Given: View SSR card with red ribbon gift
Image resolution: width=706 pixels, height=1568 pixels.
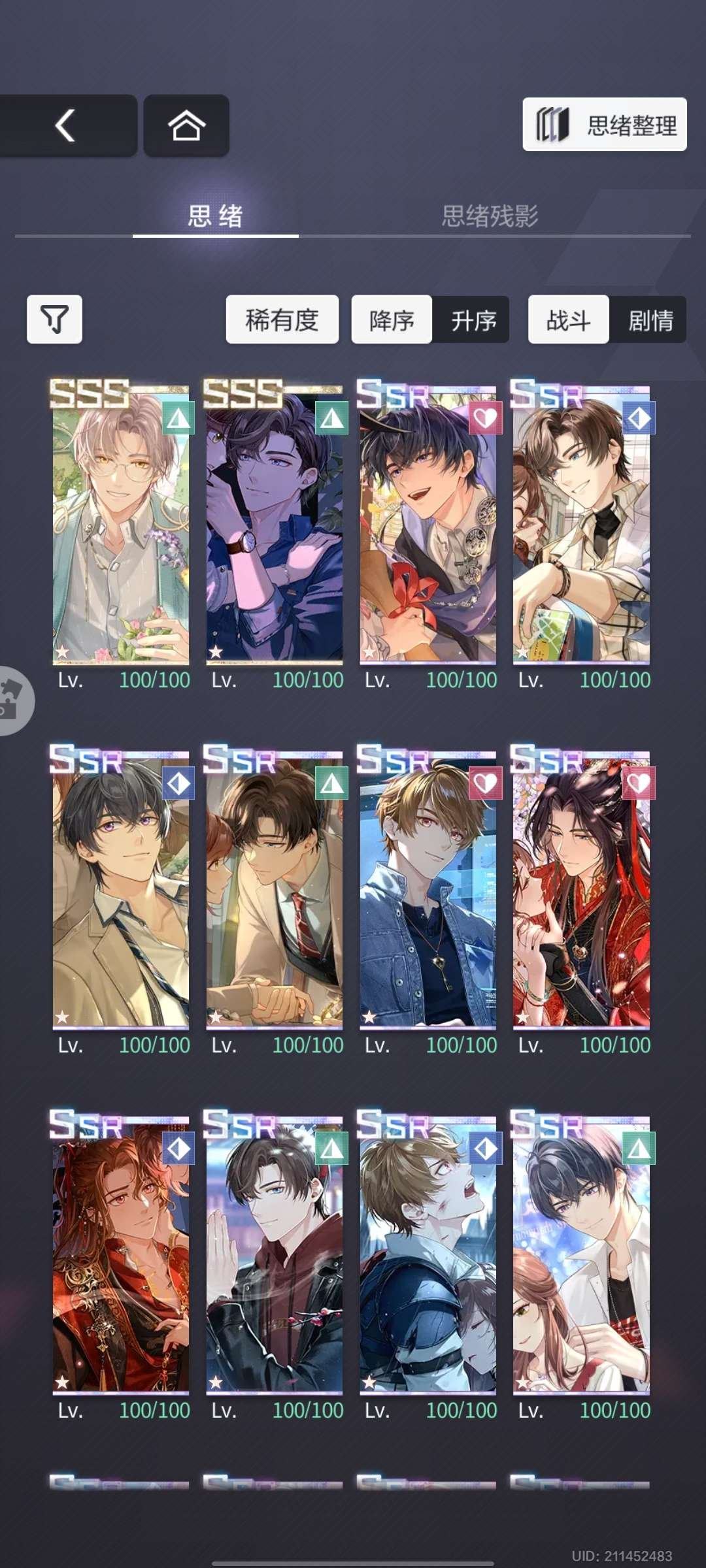Looking at the screenshot, I should [428, 523].
